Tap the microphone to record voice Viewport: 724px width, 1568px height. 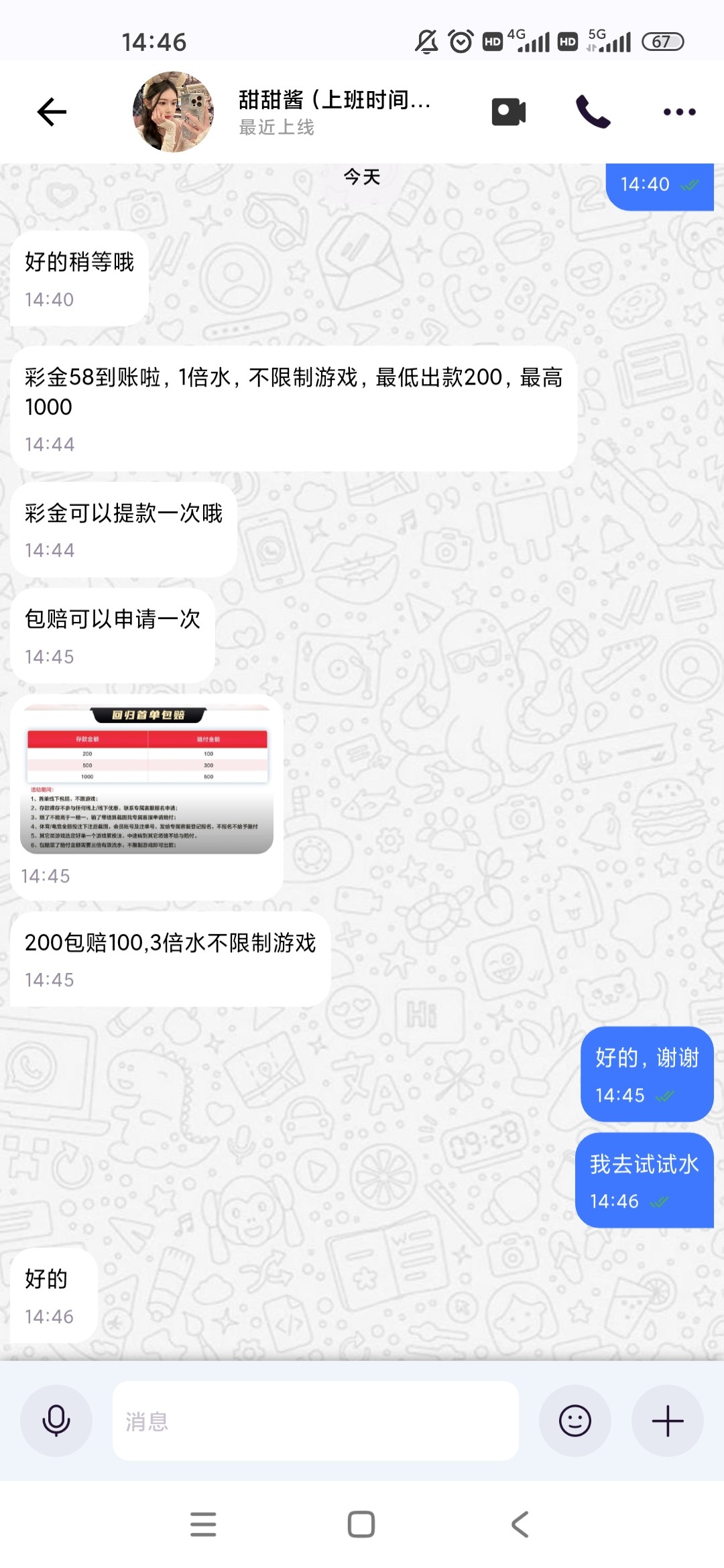56,1421
